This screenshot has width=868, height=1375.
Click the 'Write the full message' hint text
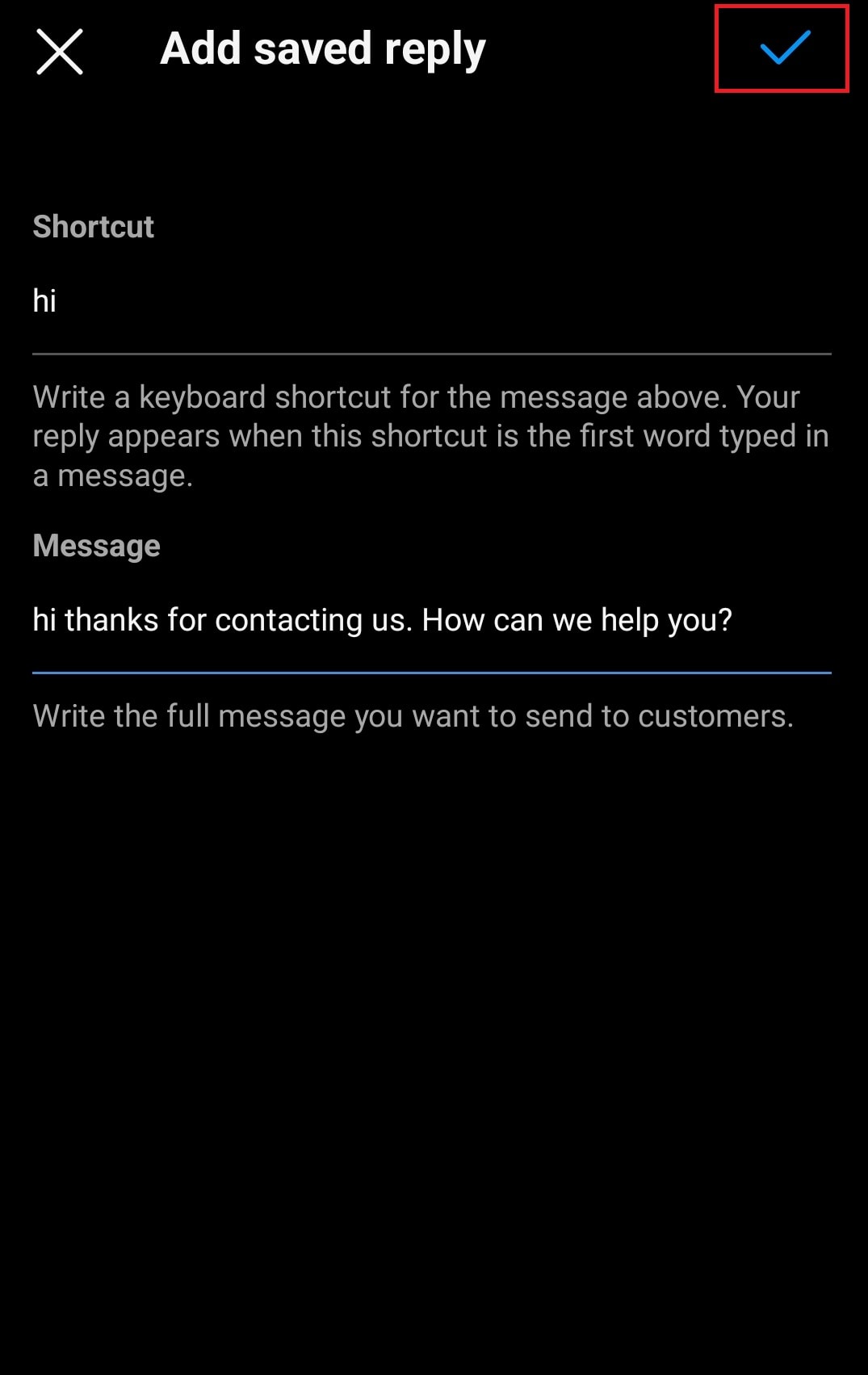413,715
